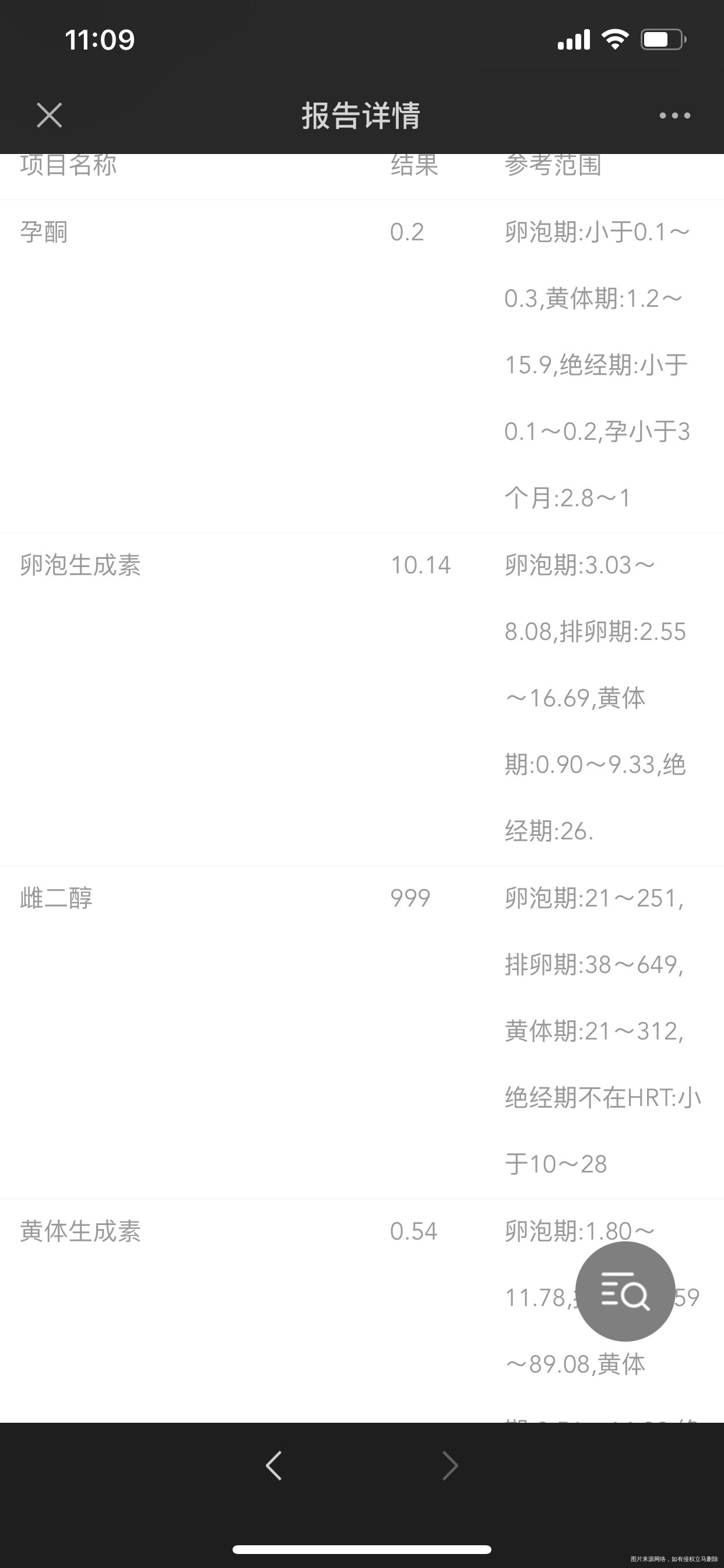The width and height of the screenshot is (724, 1568).
Task: Select the previous page arrow
Action: [x=274, y=1465]
